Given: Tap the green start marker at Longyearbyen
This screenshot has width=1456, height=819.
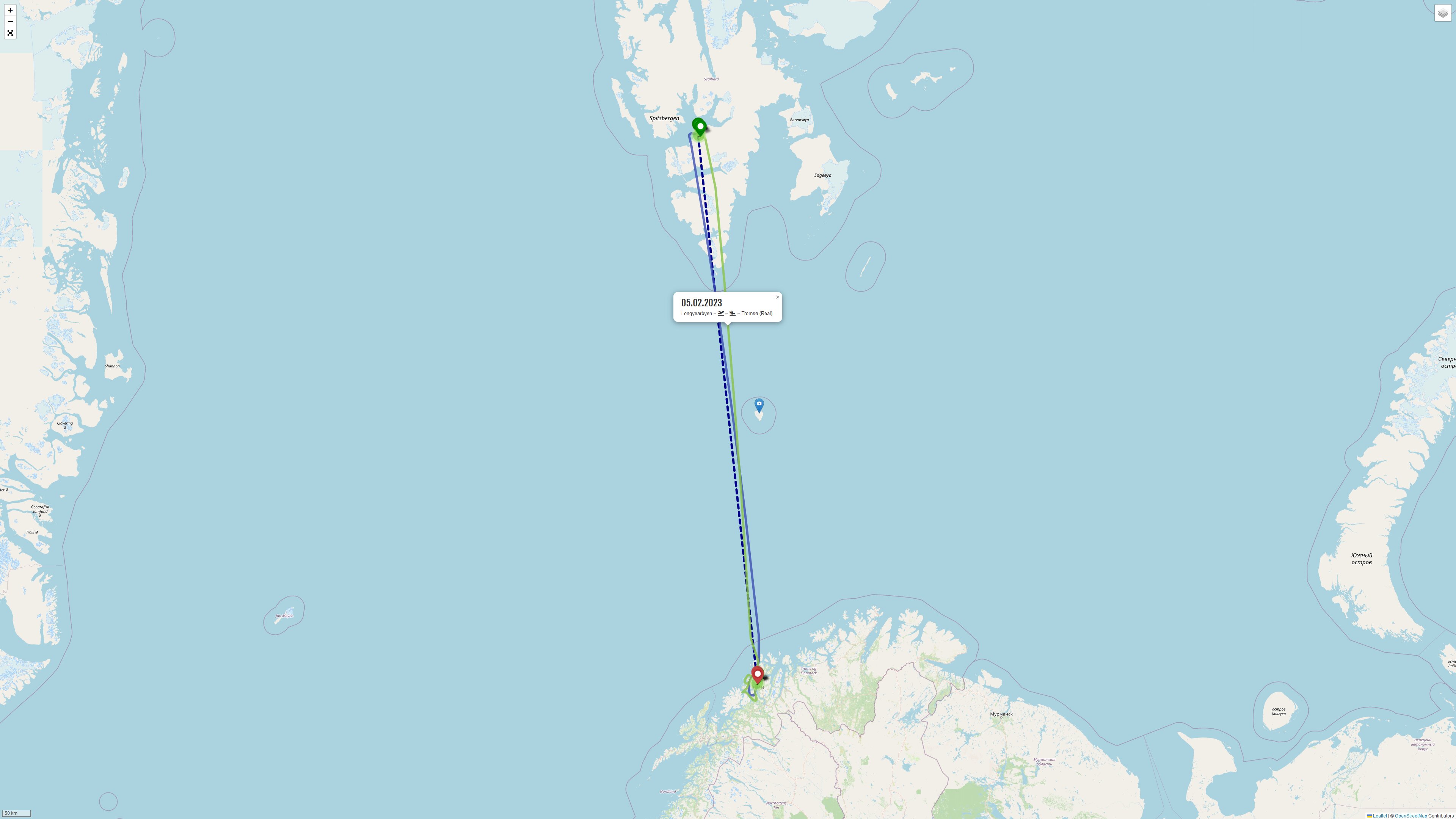Looking at the screenshot, I should click(699, 127).
